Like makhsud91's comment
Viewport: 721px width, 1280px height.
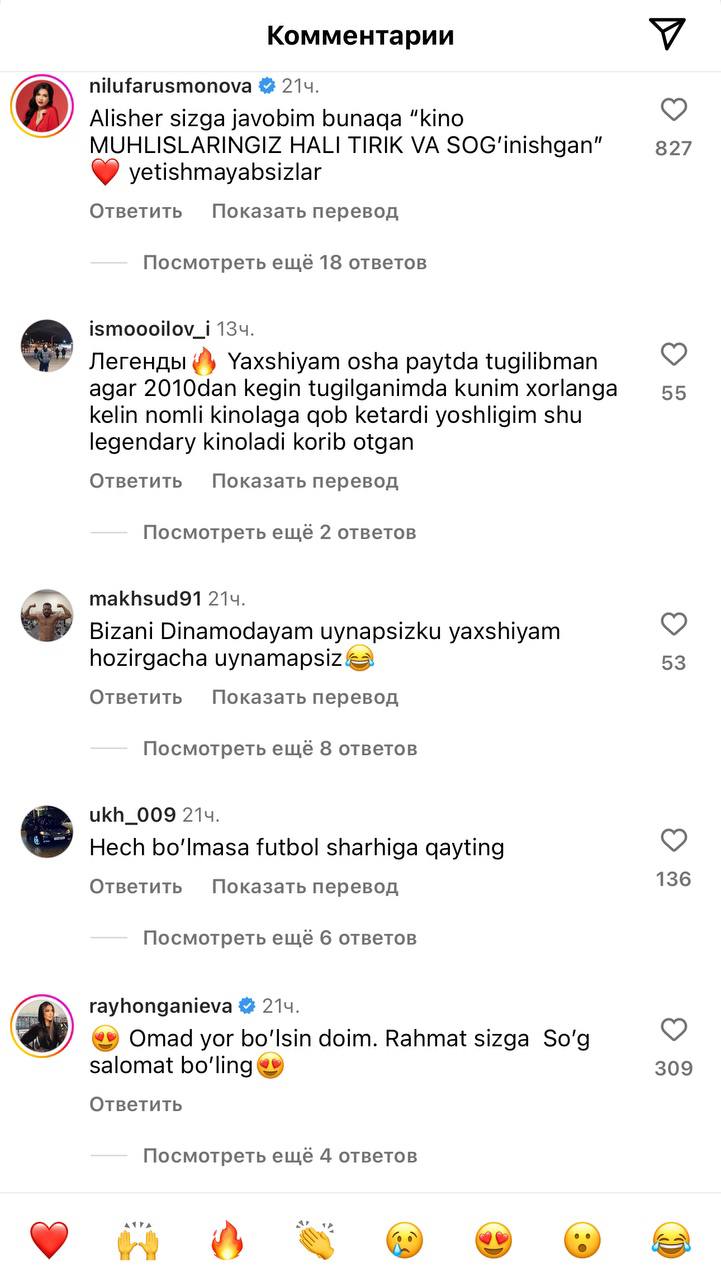pos(674,624)
